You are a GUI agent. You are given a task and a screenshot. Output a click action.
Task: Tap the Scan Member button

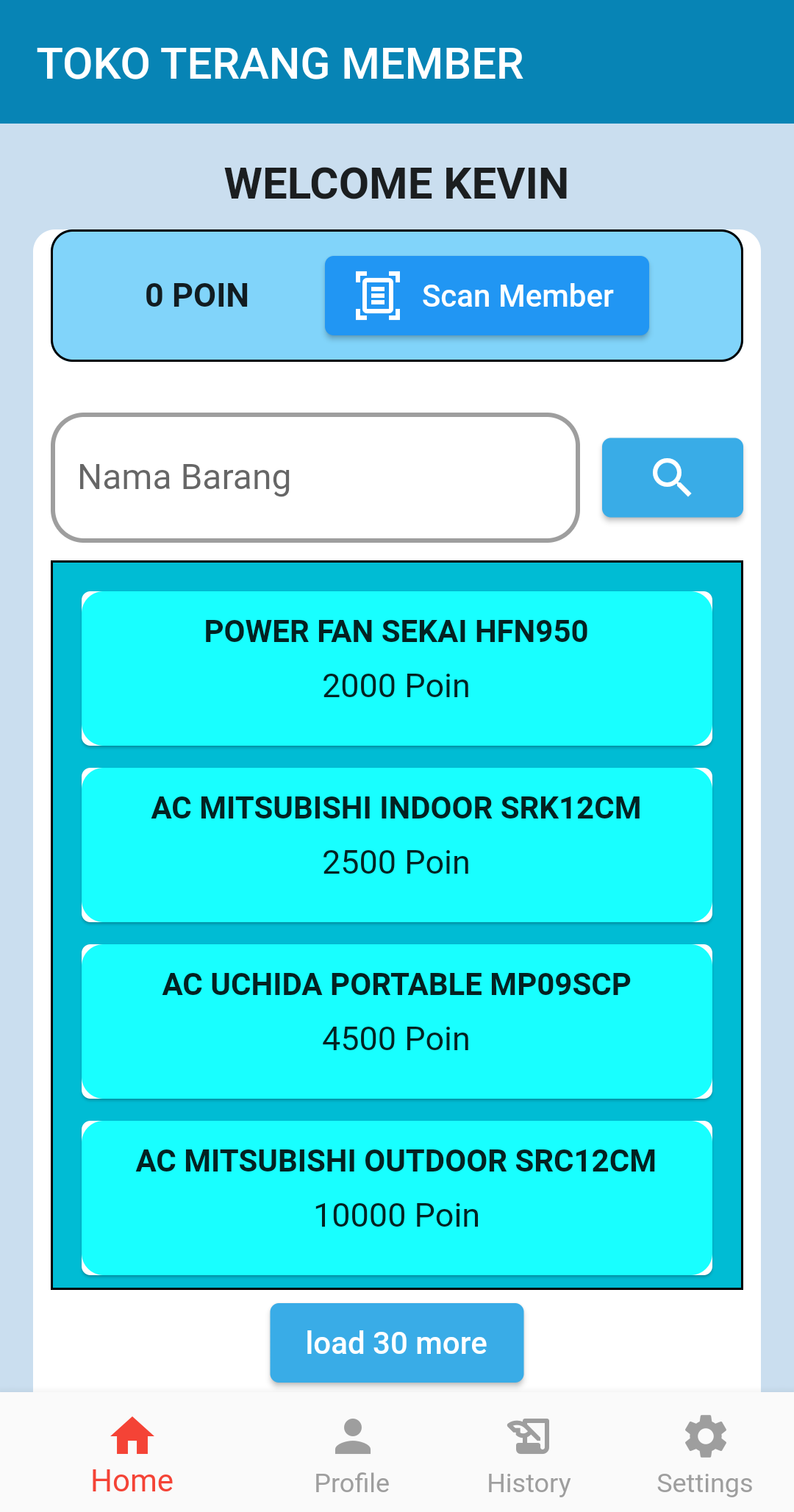[x=487, y=296]
